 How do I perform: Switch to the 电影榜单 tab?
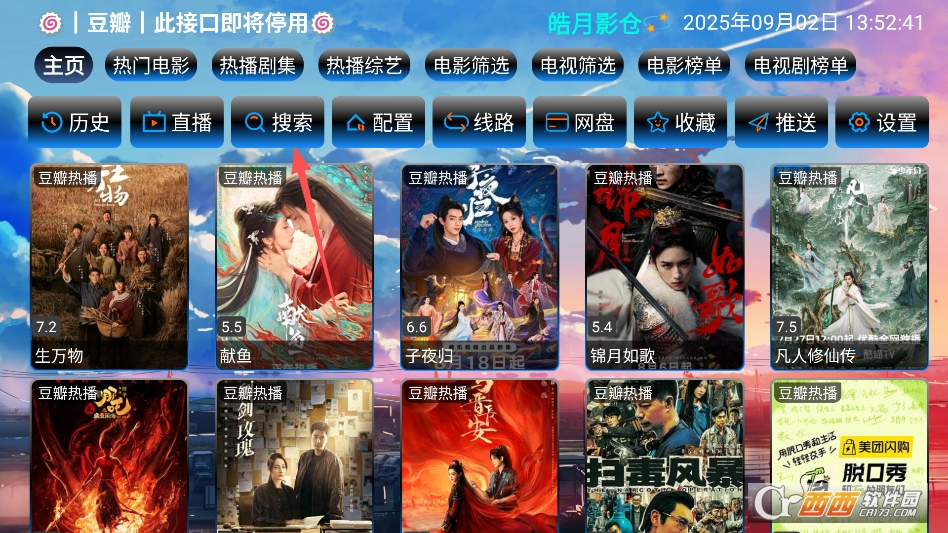[x=685, y=66]
